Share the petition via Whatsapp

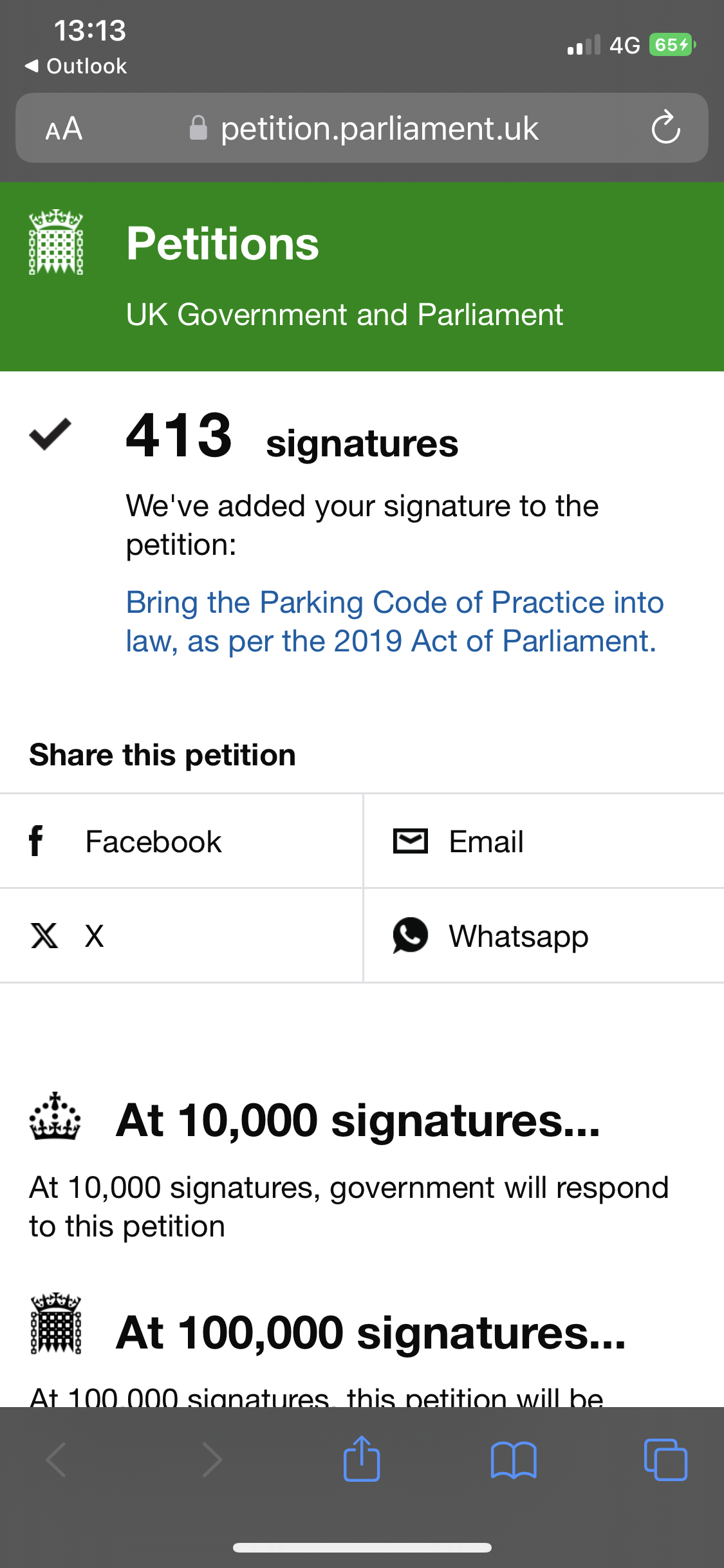[544, 936]
